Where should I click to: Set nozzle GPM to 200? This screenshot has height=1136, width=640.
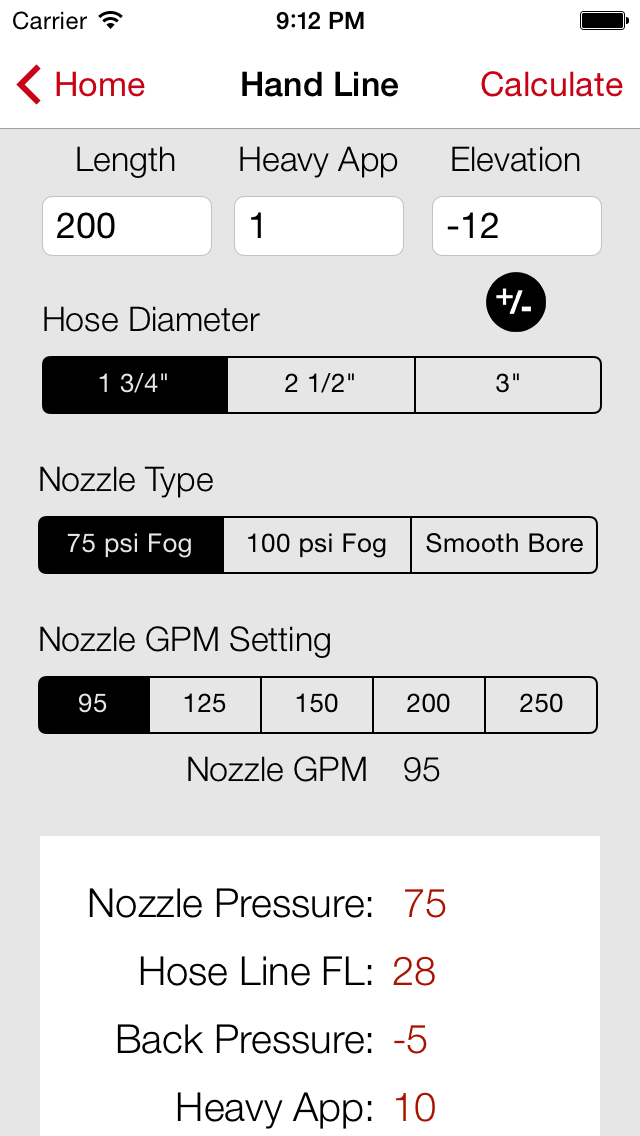click(x=428, y=705)
